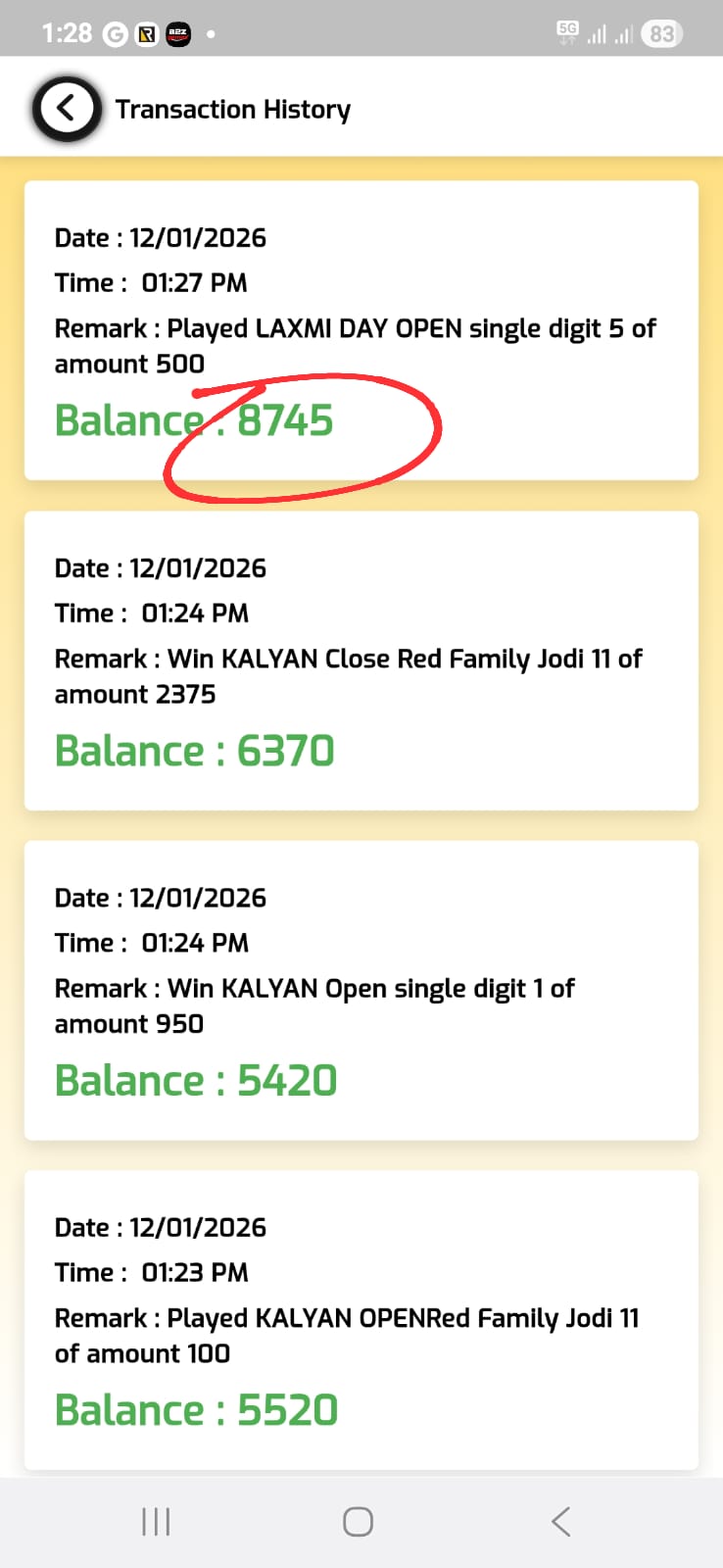This screenshot has width=723, height=1568.
Task: Go back from Transaction History
Action: tap(67, 108)
